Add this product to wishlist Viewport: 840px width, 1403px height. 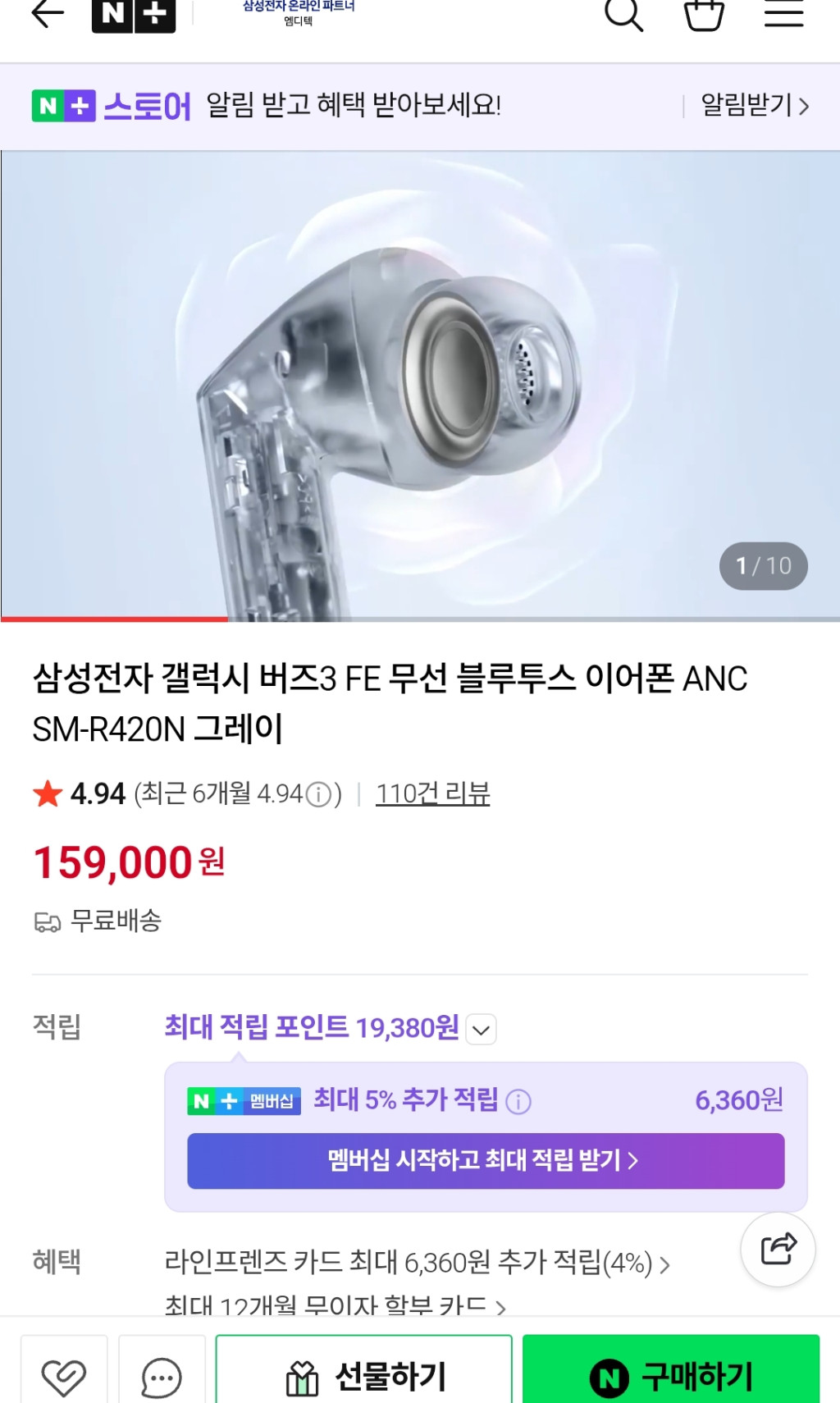[64, 1376]
